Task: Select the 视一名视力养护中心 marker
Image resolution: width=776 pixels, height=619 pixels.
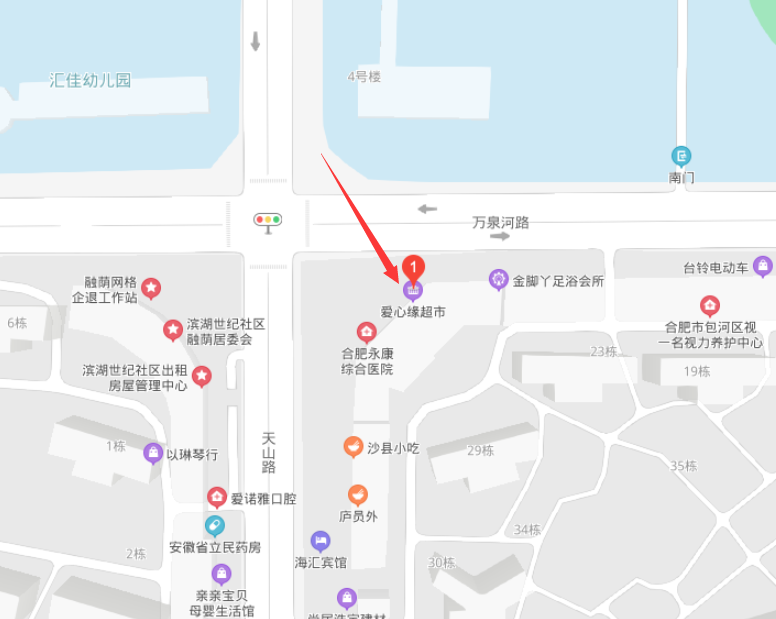Action: tap(710, 305)
